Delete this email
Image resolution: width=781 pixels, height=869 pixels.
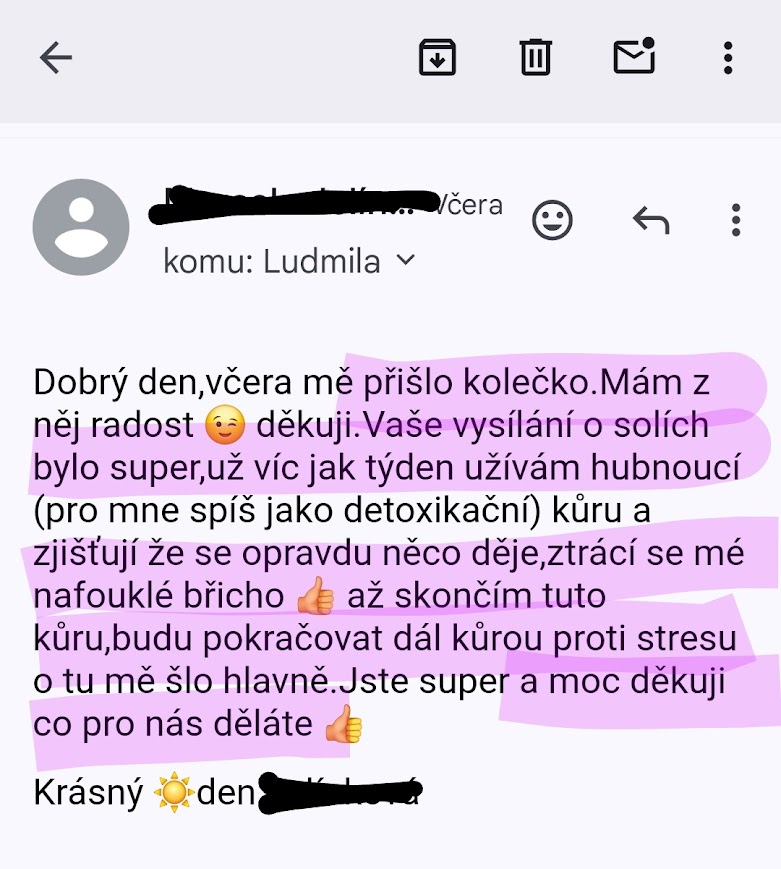coord(536,58)
